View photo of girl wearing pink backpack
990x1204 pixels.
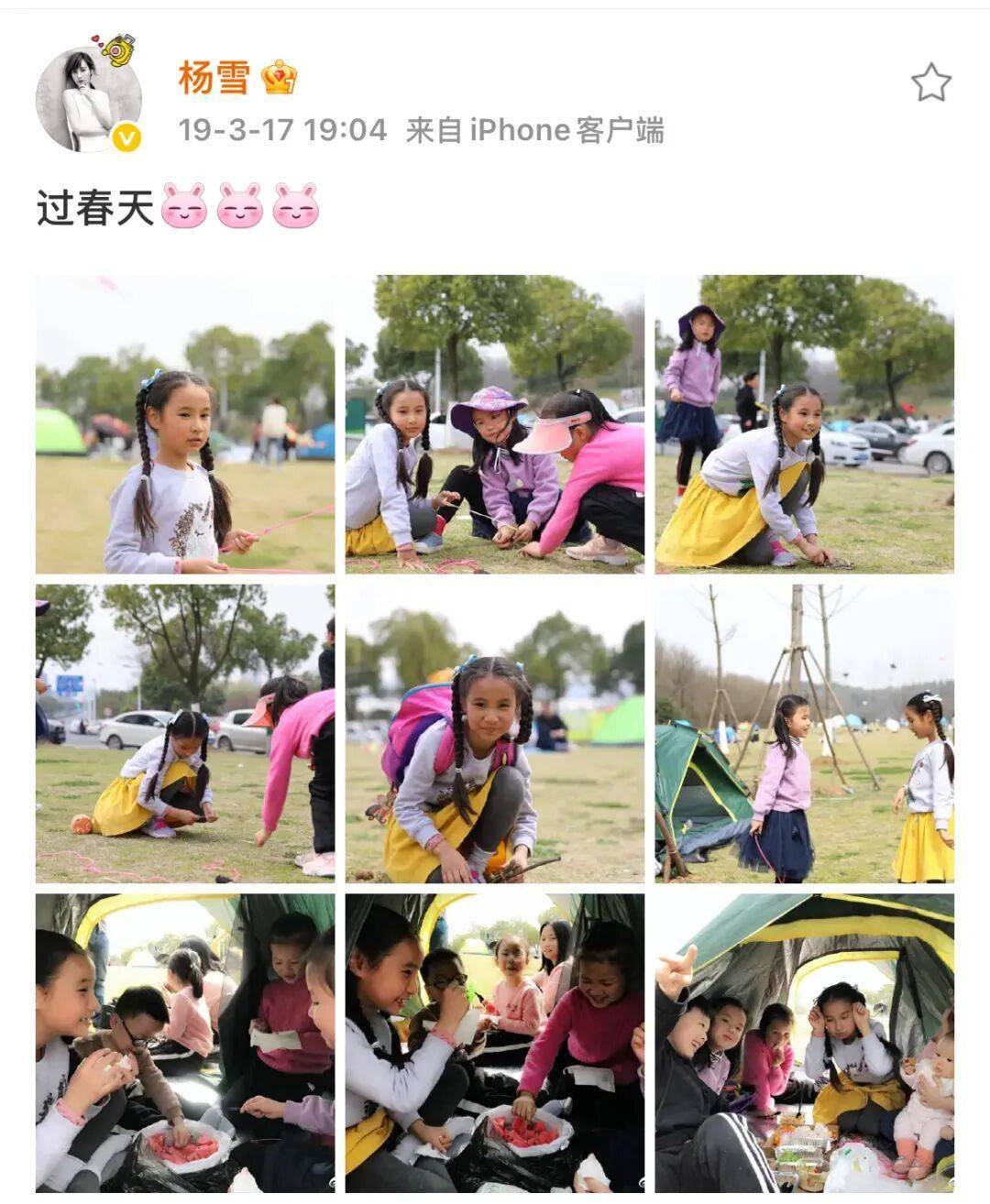495,734
